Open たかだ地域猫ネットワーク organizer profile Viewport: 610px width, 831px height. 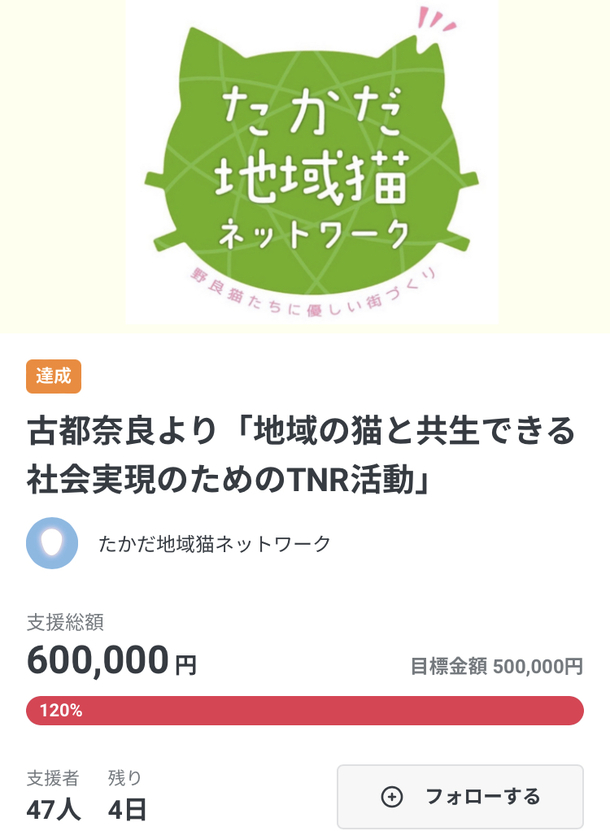214,544
